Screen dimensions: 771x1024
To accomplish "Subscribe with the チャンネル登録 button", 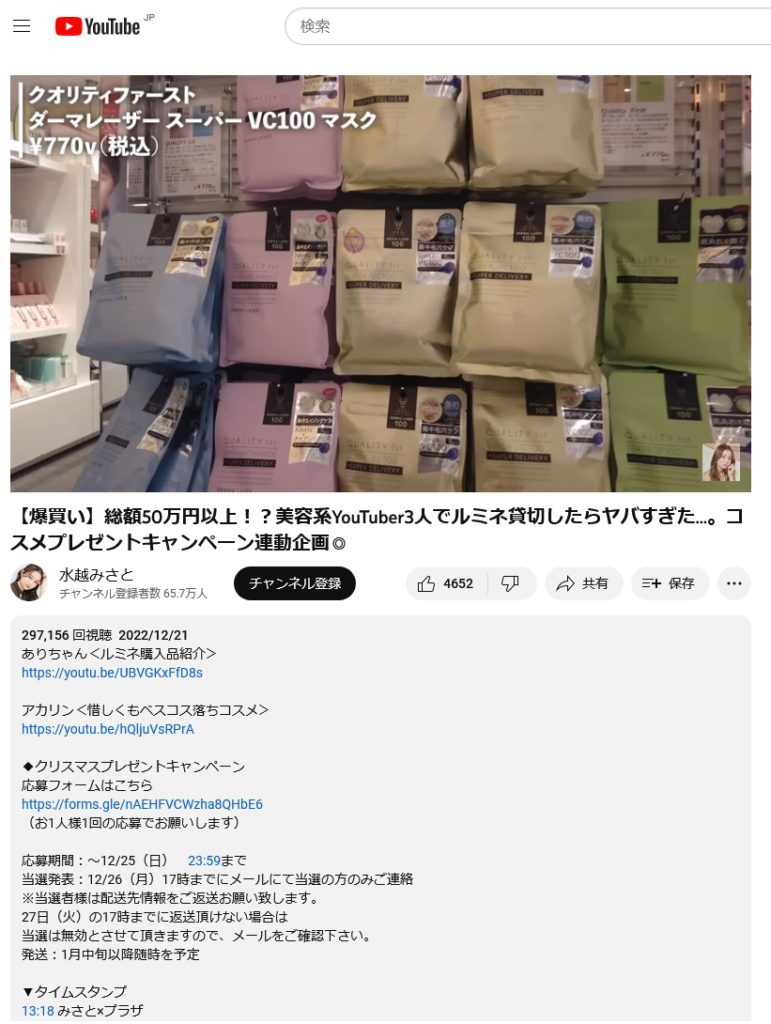I will [294, 583].
